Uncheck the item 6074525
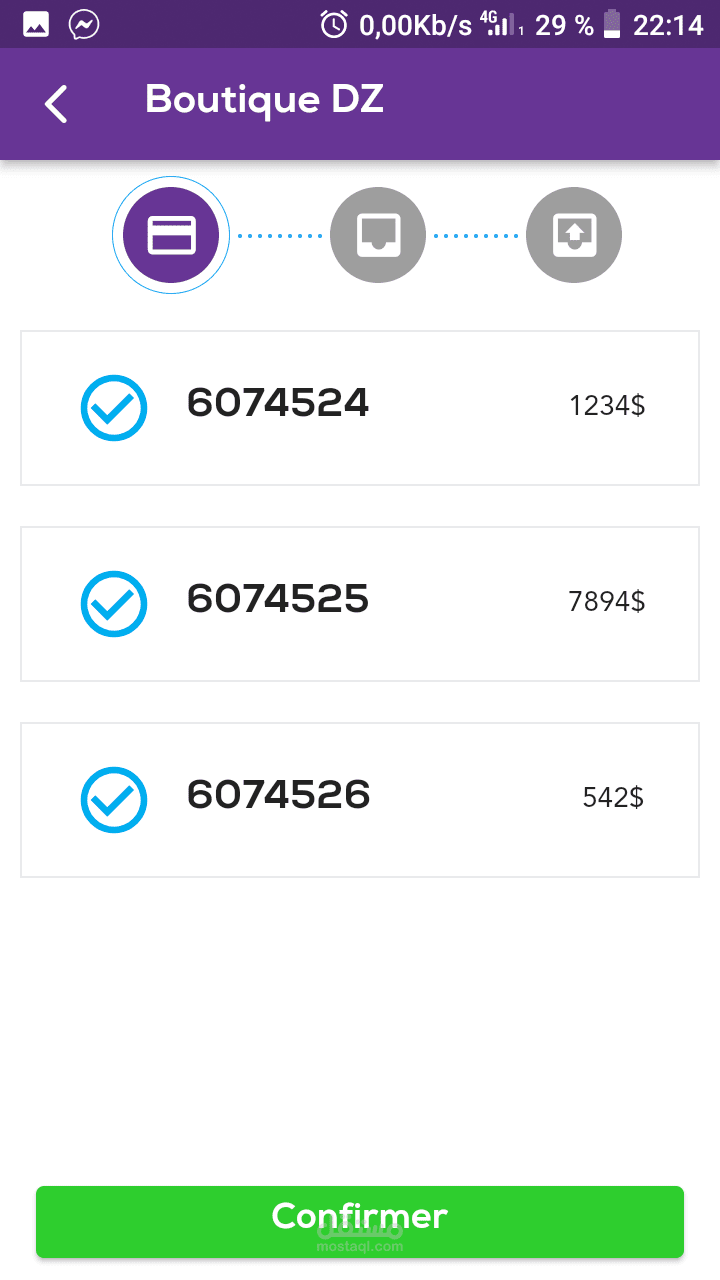The width and height of the screenshot is (720, 1280). click(114, 604)
